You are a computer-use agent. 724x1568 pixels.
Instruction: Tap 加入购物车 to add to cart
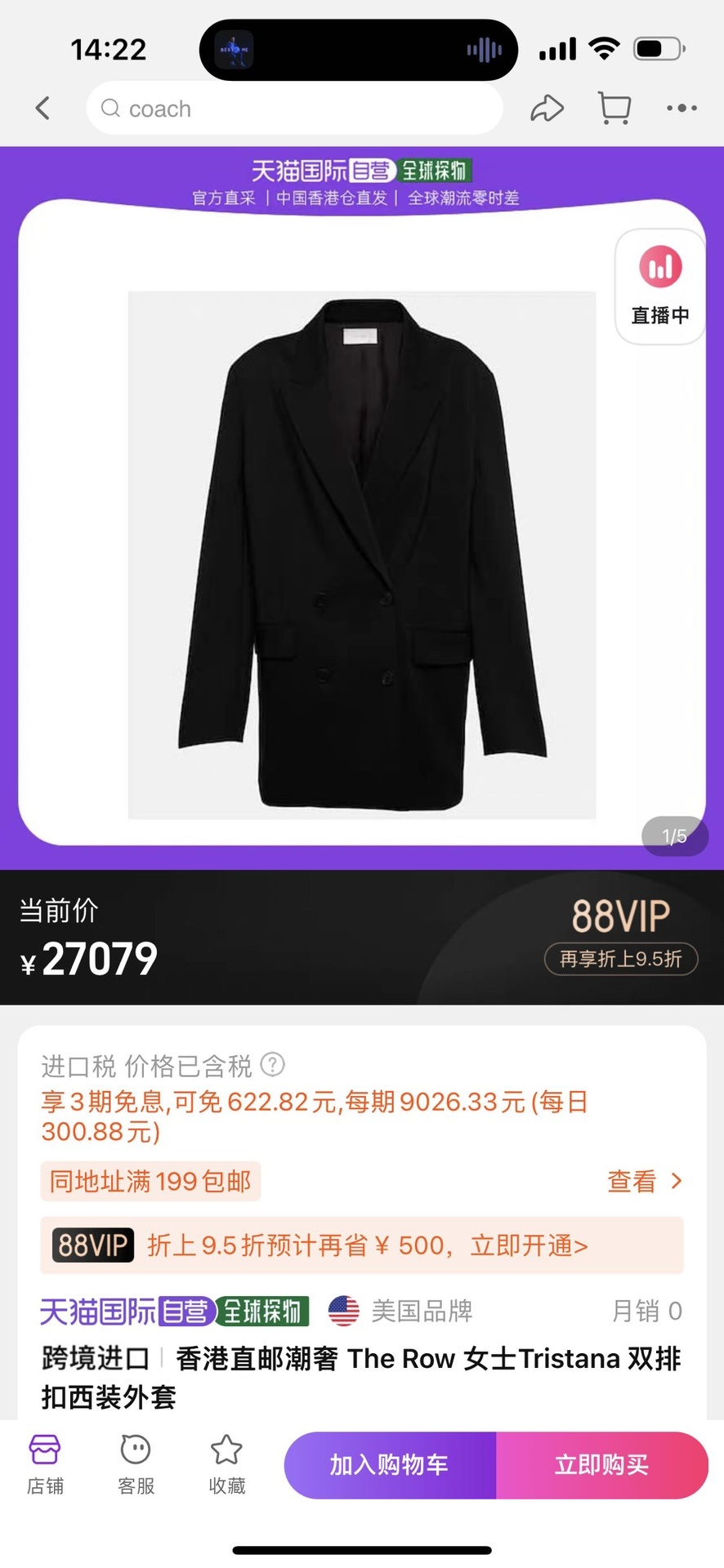click(x=390, y=1464)
